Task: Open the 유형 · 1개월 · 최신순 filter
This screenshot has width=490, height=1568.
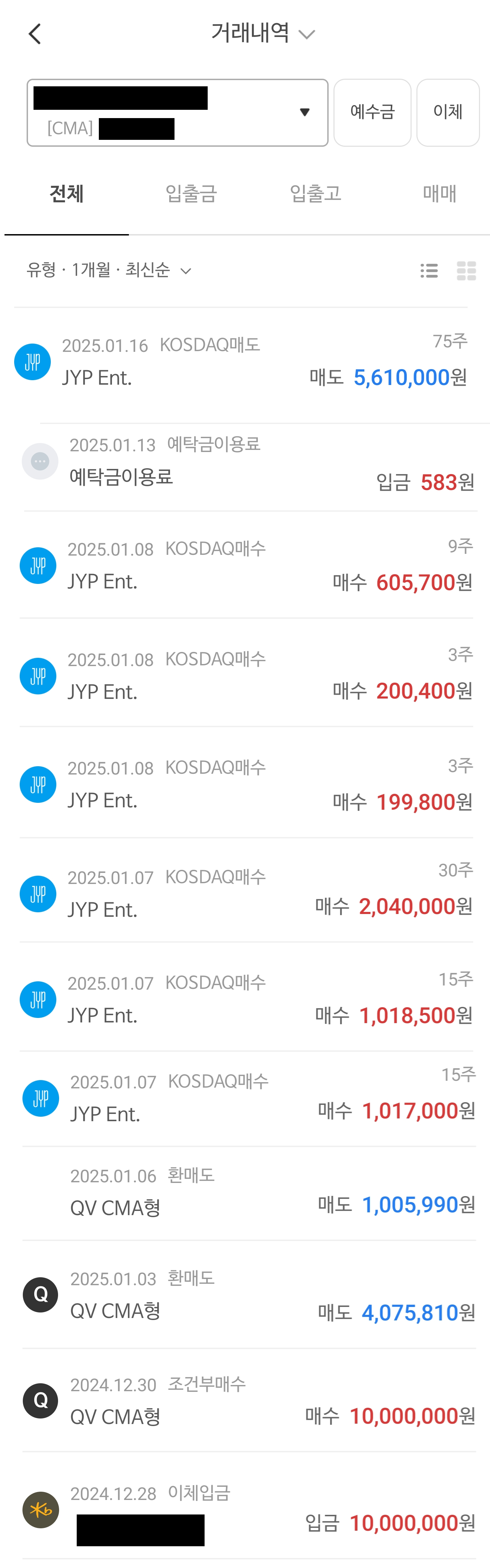Action: click(x=109, y=270)
